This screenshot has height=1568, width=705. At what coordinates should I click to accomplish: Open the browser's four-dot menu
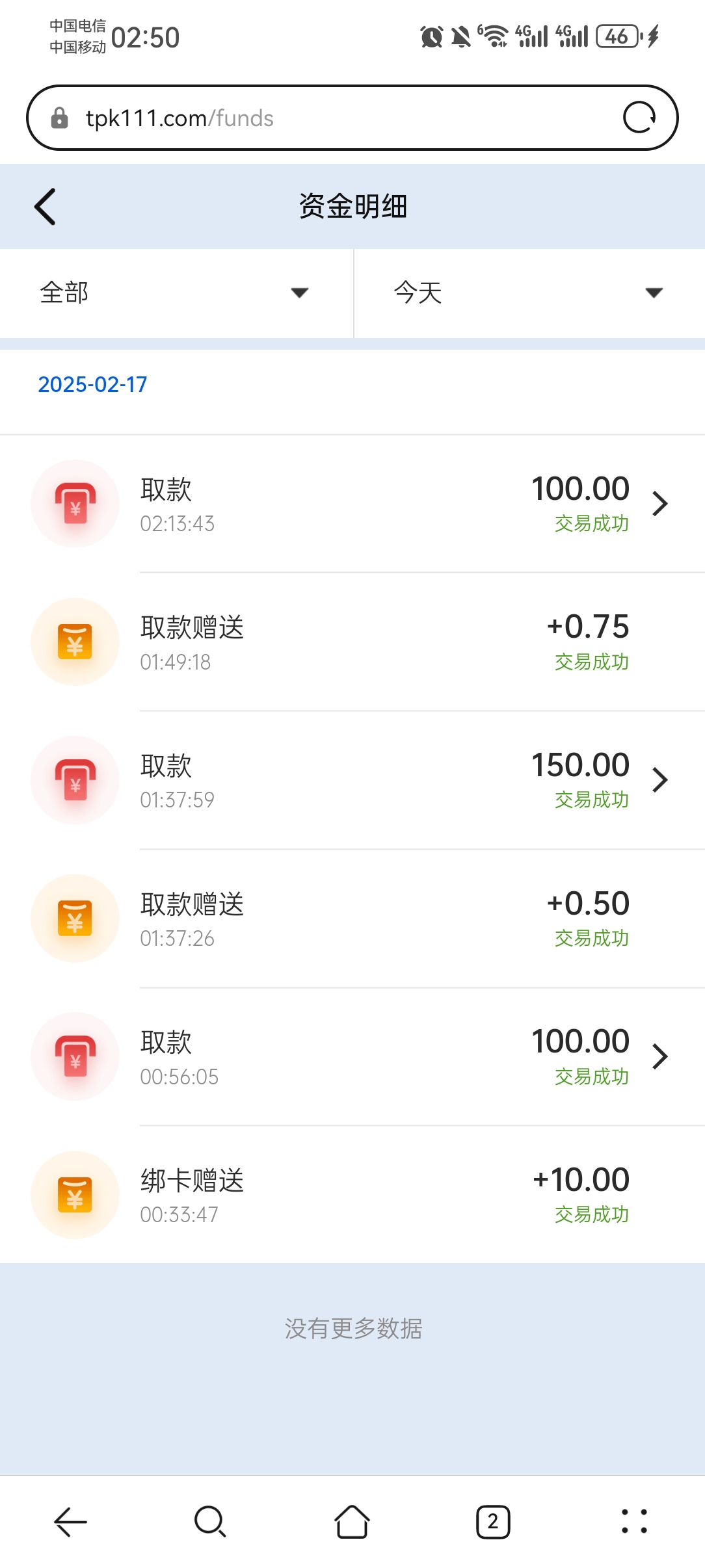click(634, 1522)
